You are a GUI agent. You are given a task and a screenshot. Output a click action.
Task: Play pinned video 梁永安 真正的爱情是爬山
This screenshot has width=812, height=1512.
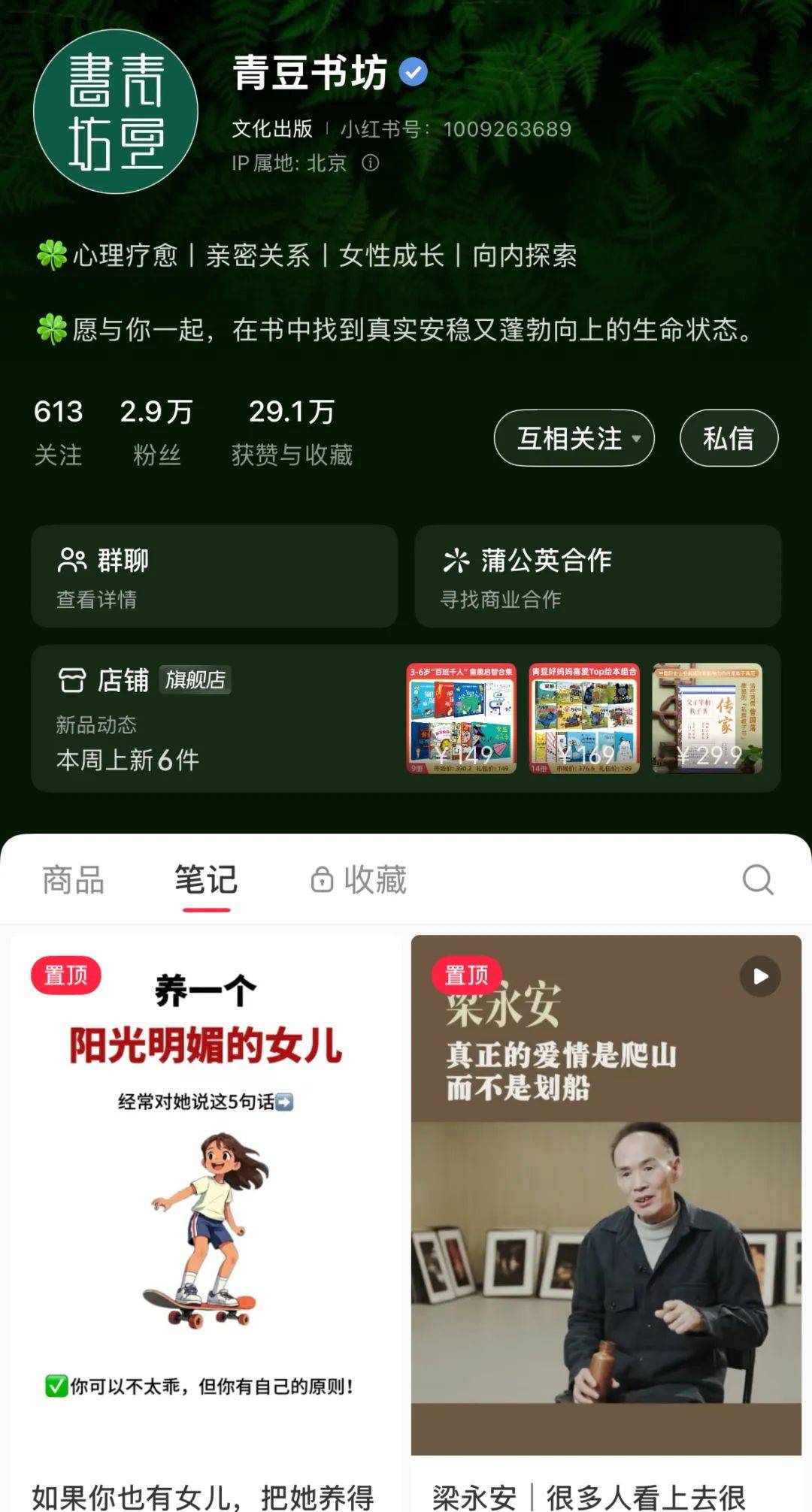[606, 1195]
